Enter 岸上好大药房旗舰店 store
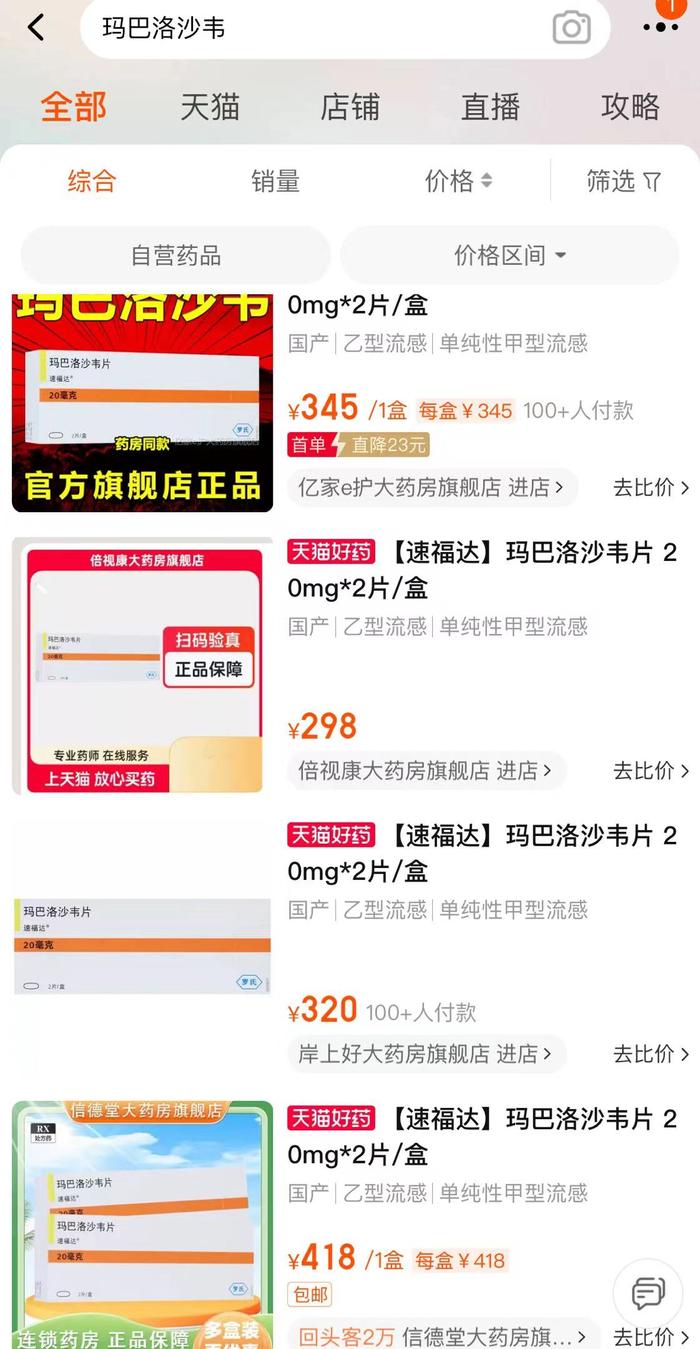Viewport: 700px width, 1349px height. [x=426, y=1054]
